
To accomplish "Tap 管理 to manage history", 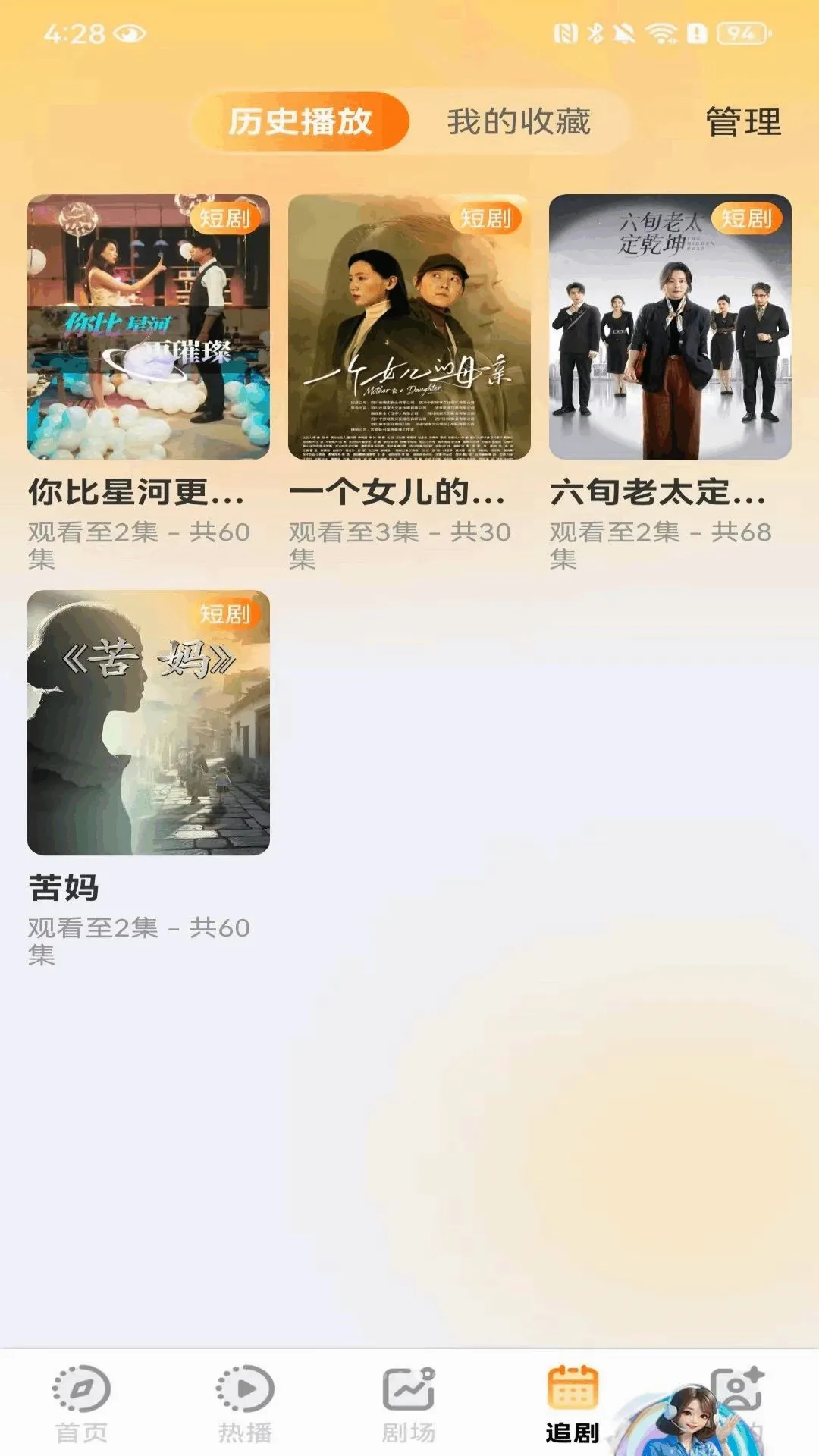I will pyautogui.click(x=743, y=122).
